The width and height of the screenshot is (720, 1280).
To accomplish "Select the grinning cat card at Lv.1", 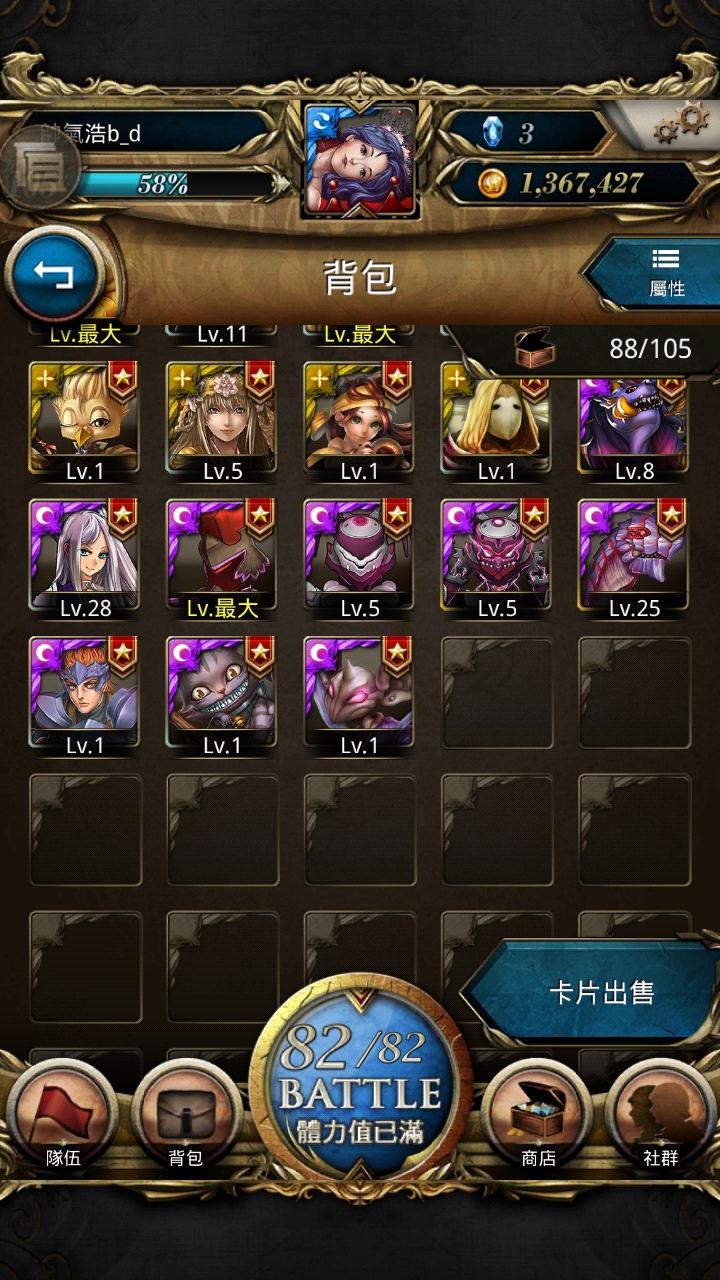I will pos(222,692).
